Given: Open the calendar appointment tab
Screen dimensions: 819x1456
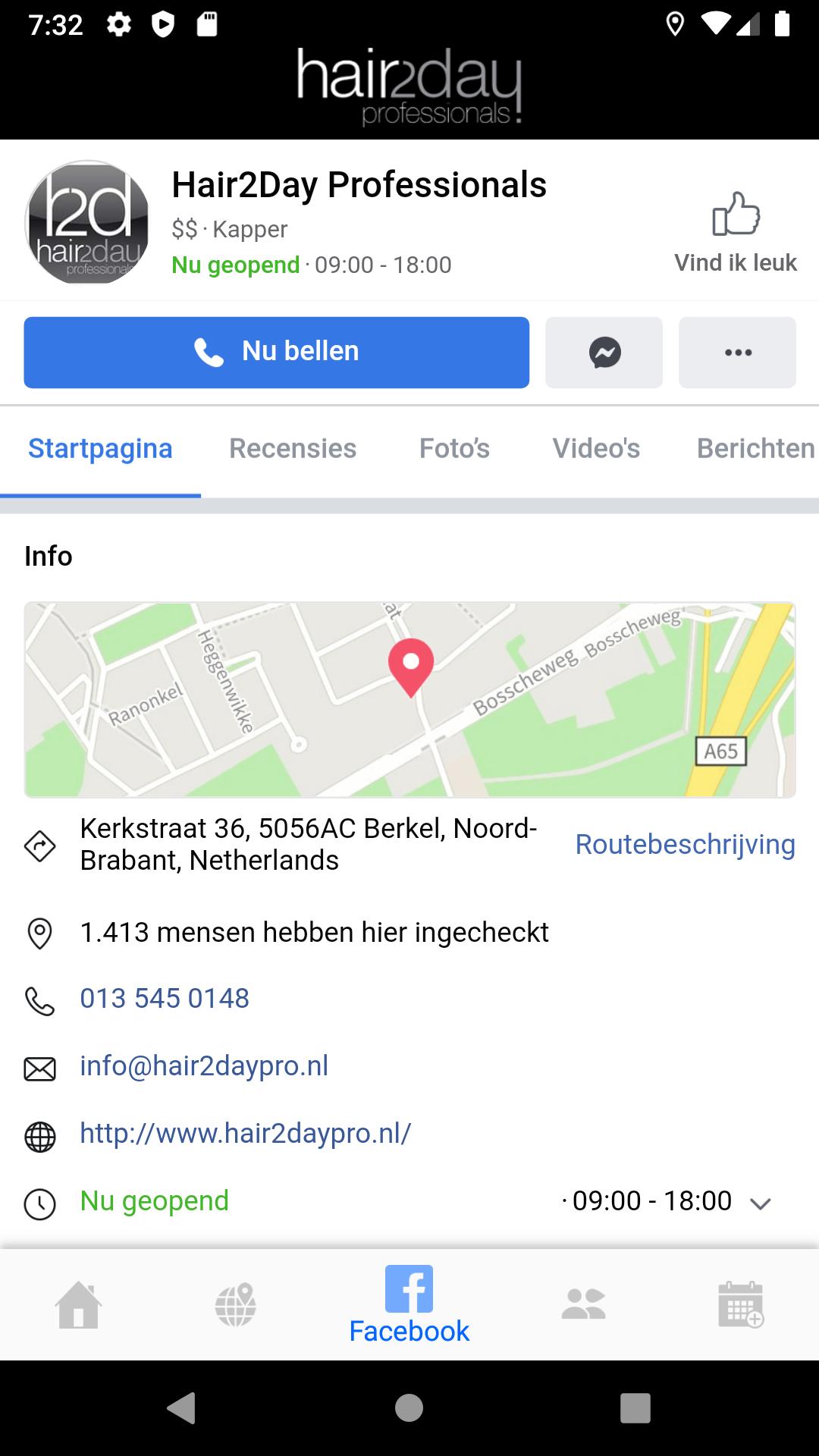Looking at the screenshot, I should (741, 1304).
